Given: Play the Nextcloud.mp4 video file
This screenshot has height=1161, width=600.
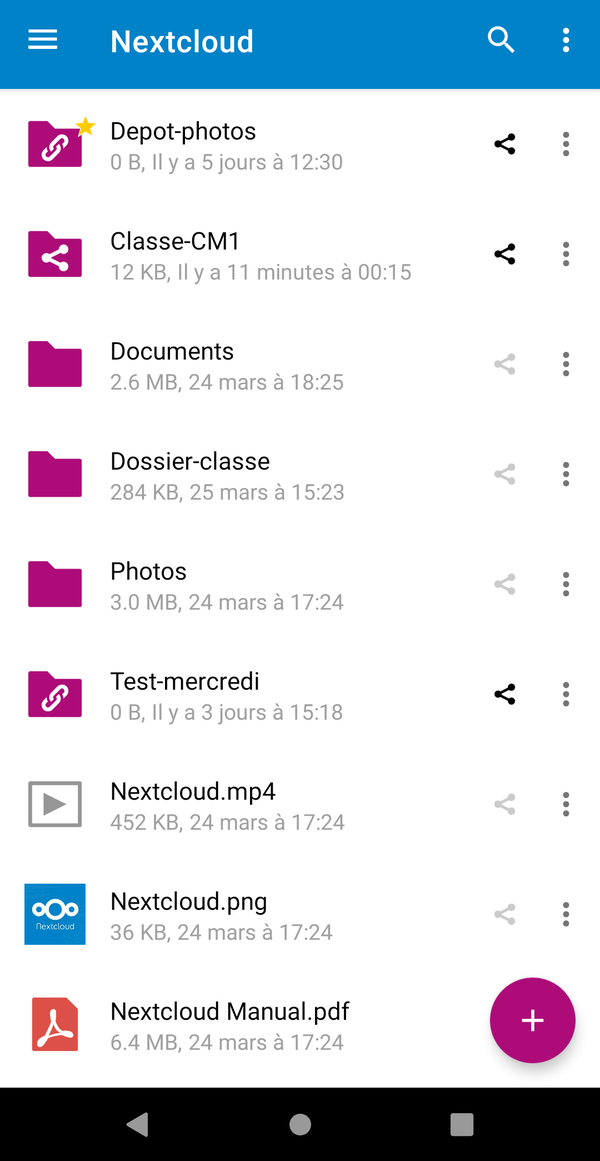Looking at the screenshot, I should (193, 804).
